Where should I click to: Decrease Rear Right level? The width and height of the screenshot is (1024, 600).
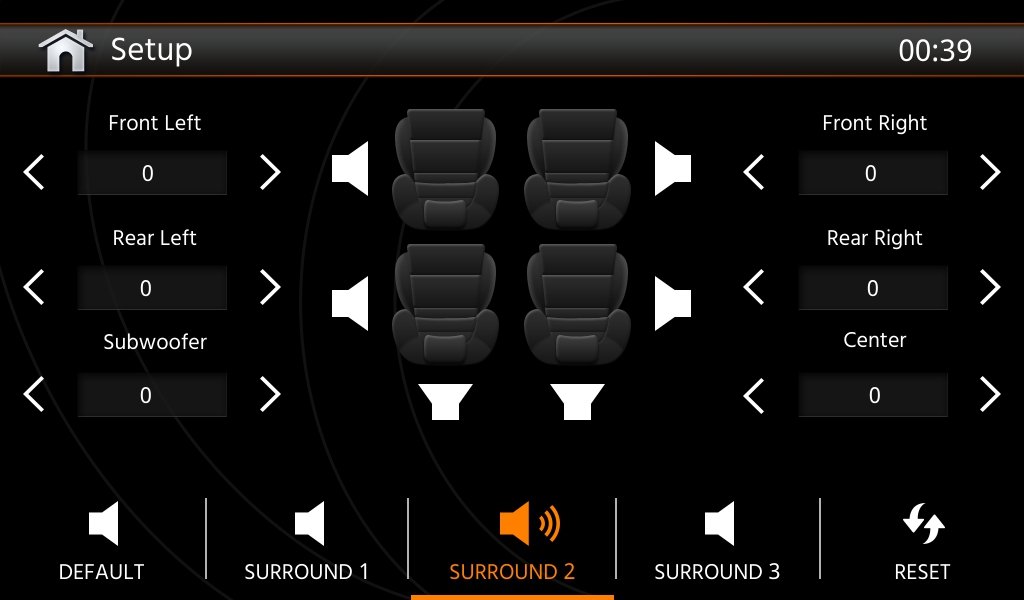click(754, 288)
